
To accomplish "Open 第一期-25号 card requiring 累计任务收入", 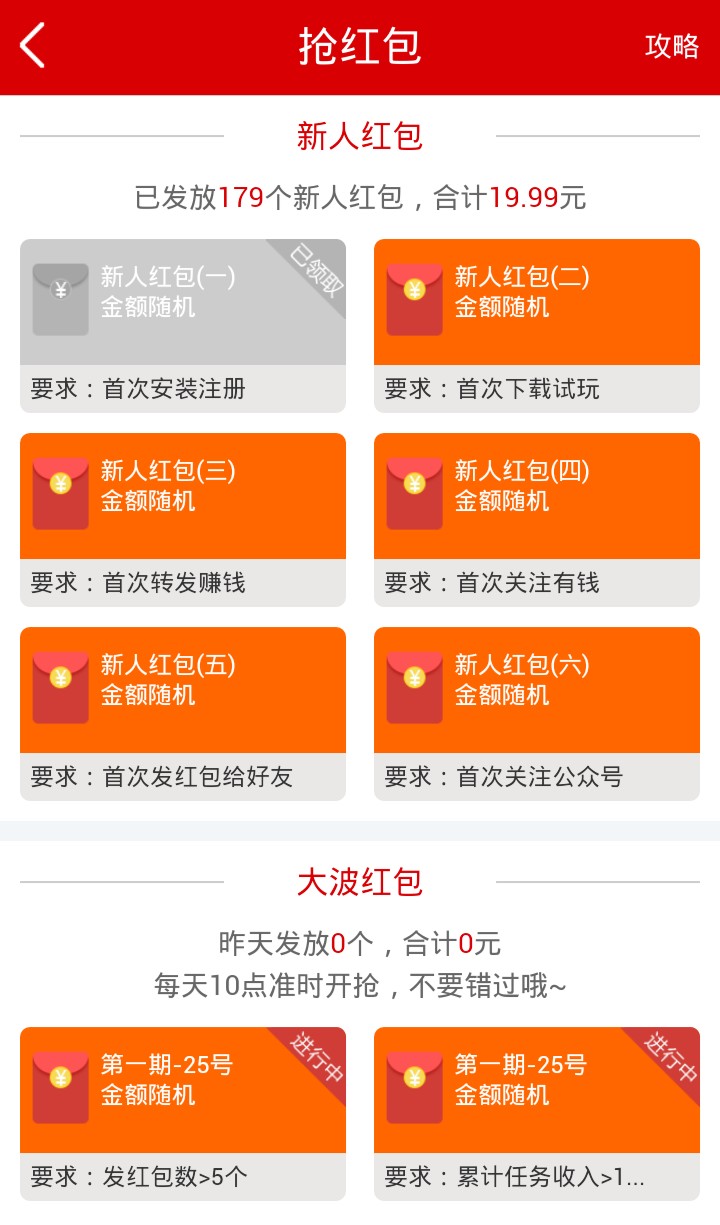I will (537, 1113).
